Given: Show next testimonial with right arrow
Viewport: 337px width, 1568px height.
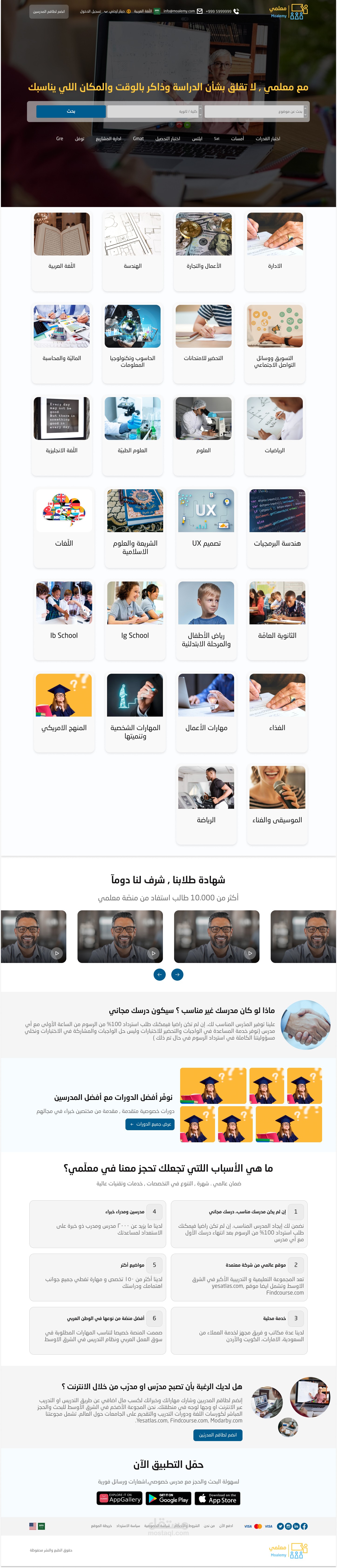Looking at the screenshot, I should (177, 975).
